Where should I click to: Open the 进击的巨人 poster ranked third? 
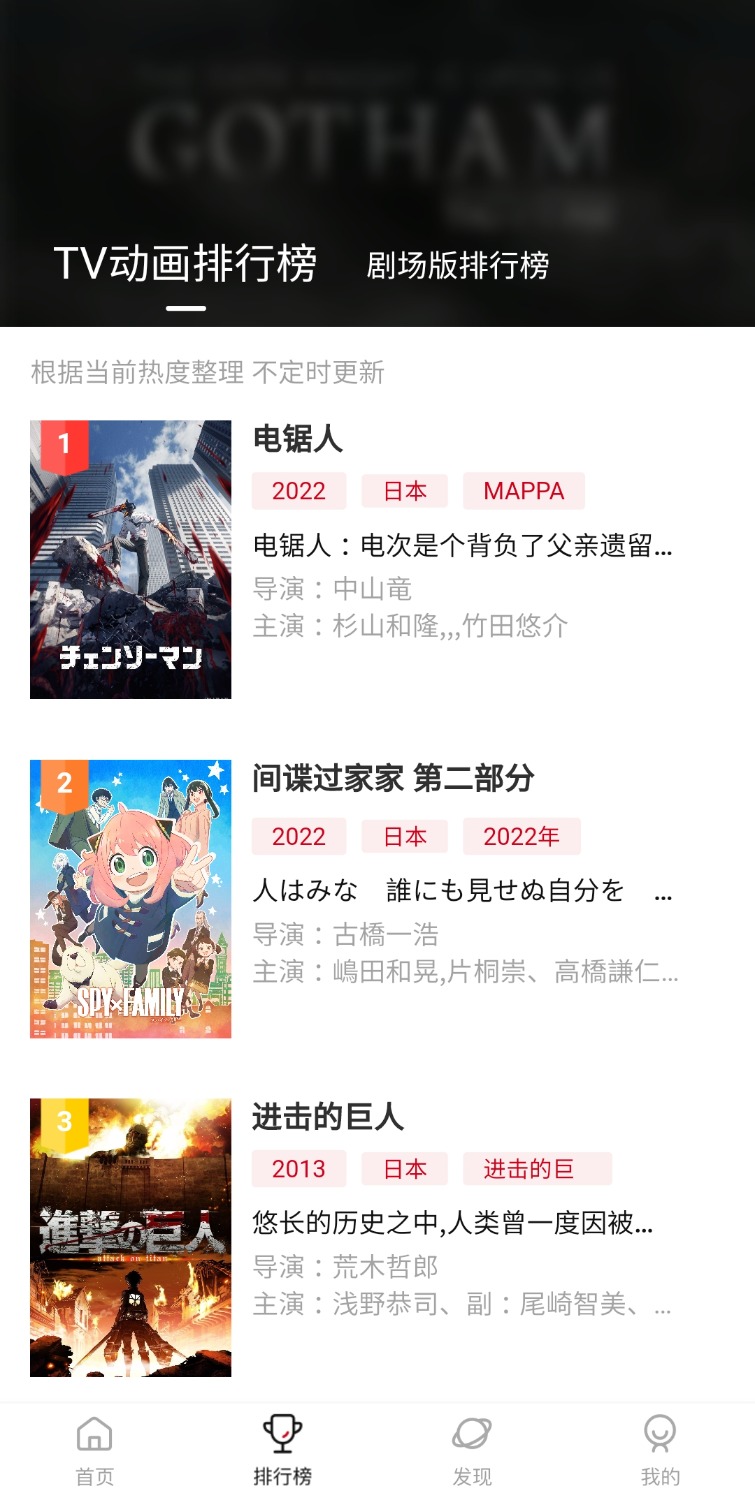click(x=131, y=1238)
